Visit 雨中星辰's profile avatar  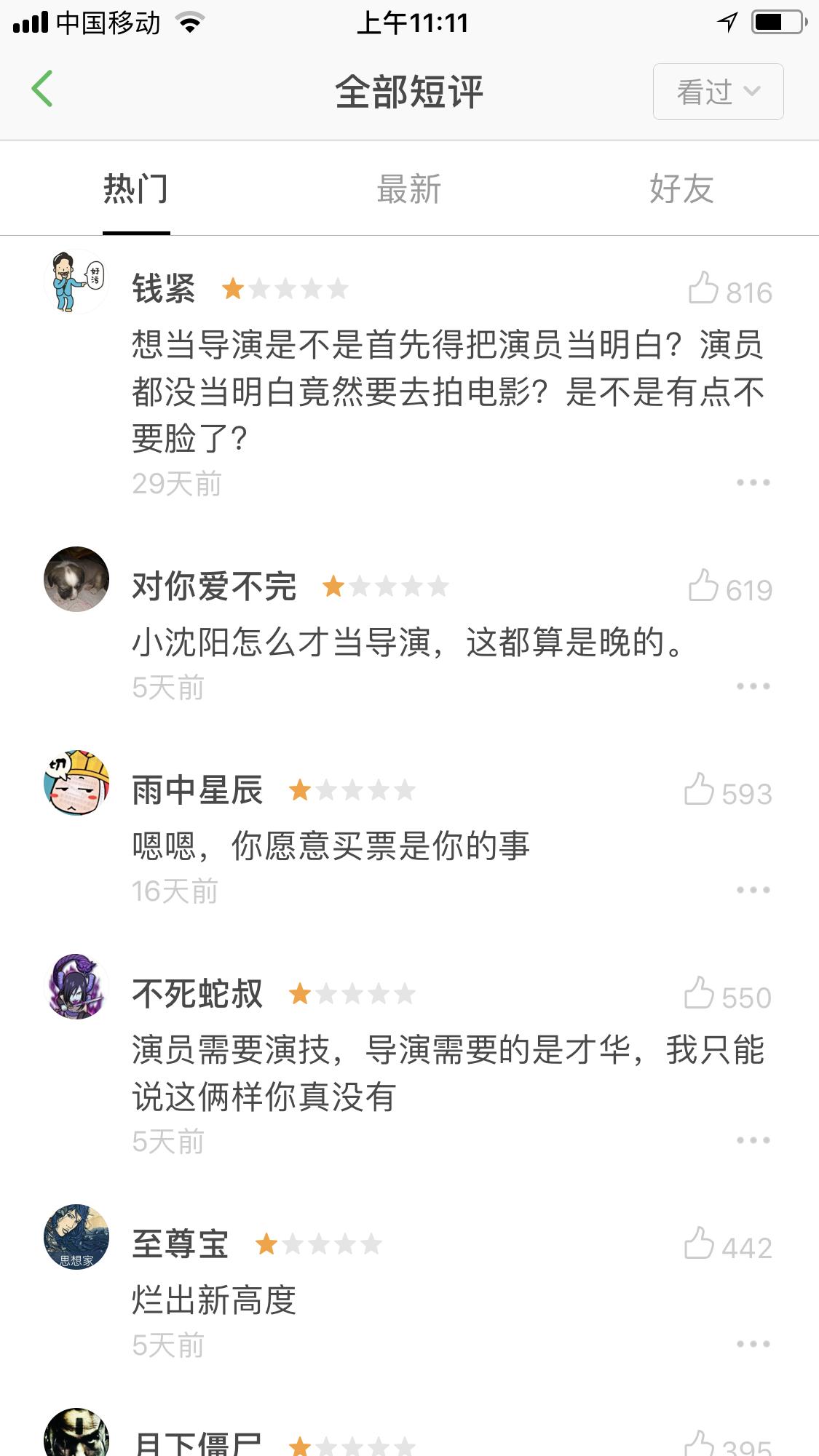(76, 783)
